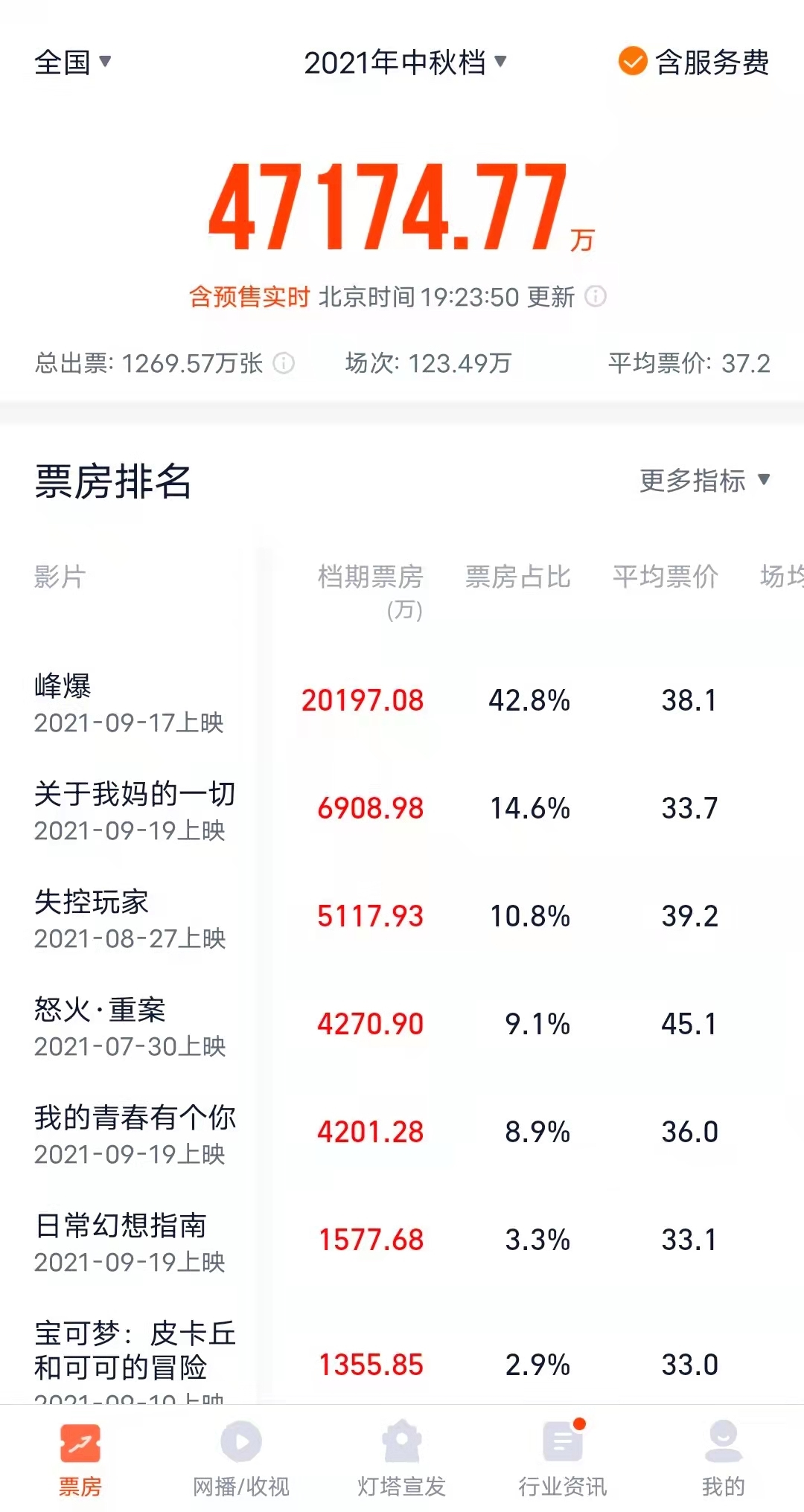Open the 全国 region dropdown
This screenshot has width=804, height=1512.
tap(72, 63)
